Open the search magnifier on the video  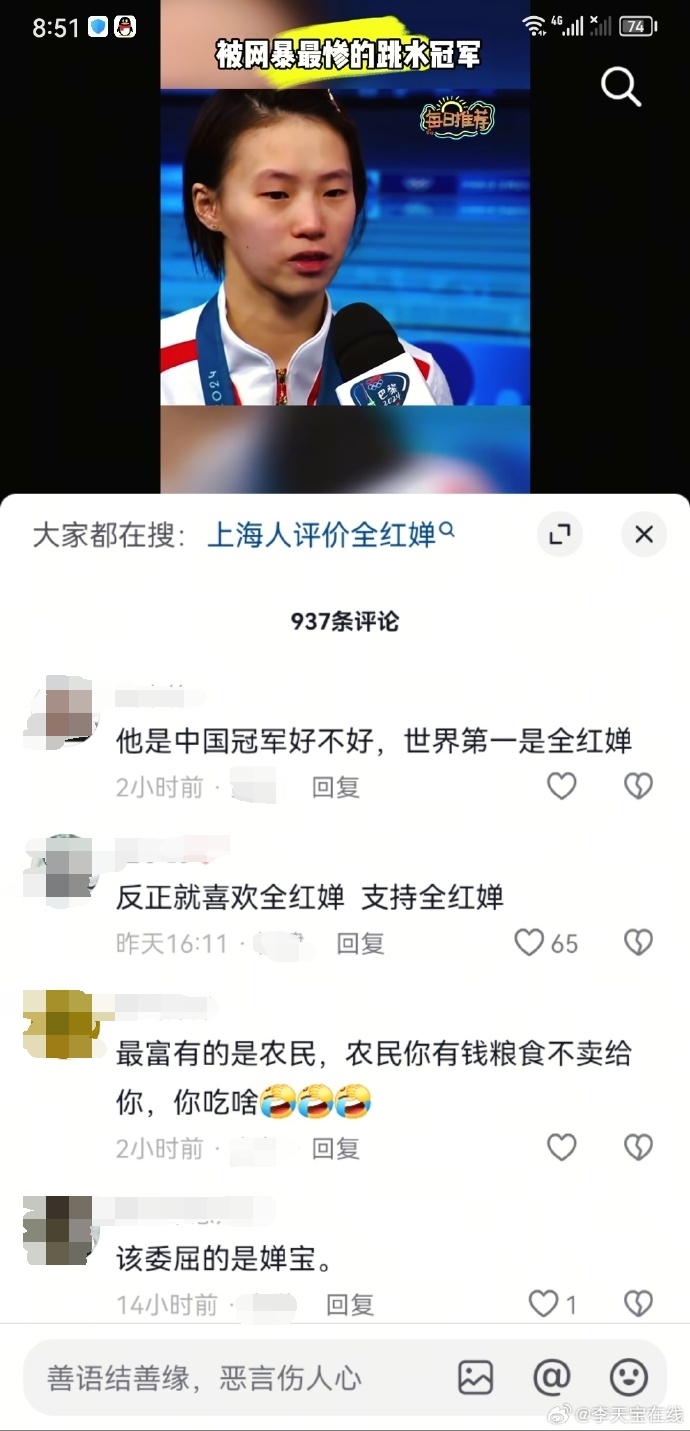(620, 88)
